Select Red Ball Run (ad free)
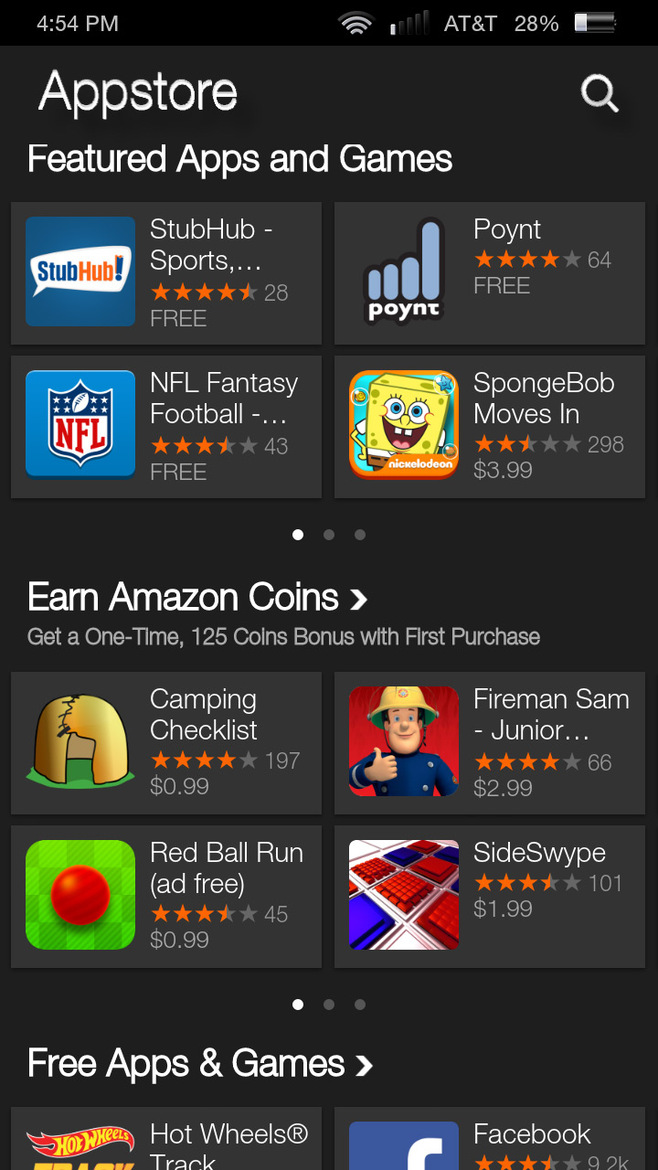Image resolution: width=658 pixels, height=1170 pixels. (166, 896)
